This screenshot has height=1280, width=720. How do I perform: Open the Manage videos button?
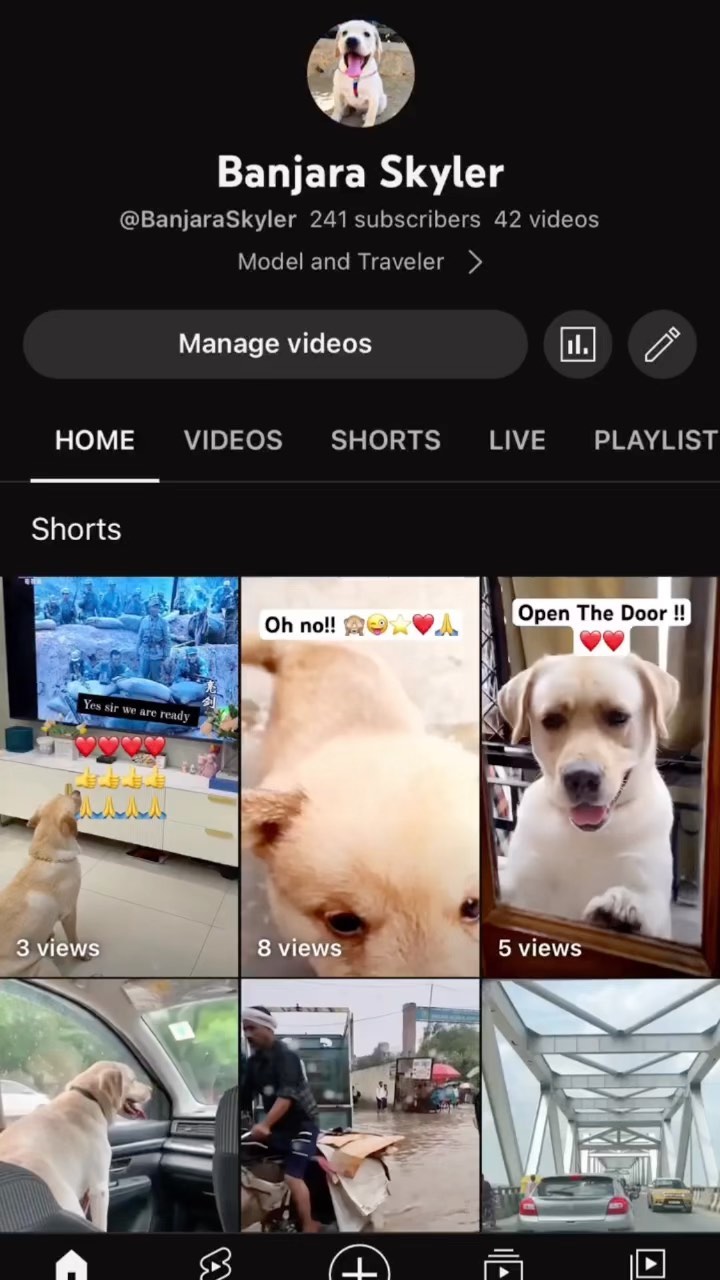coord(275,344)
